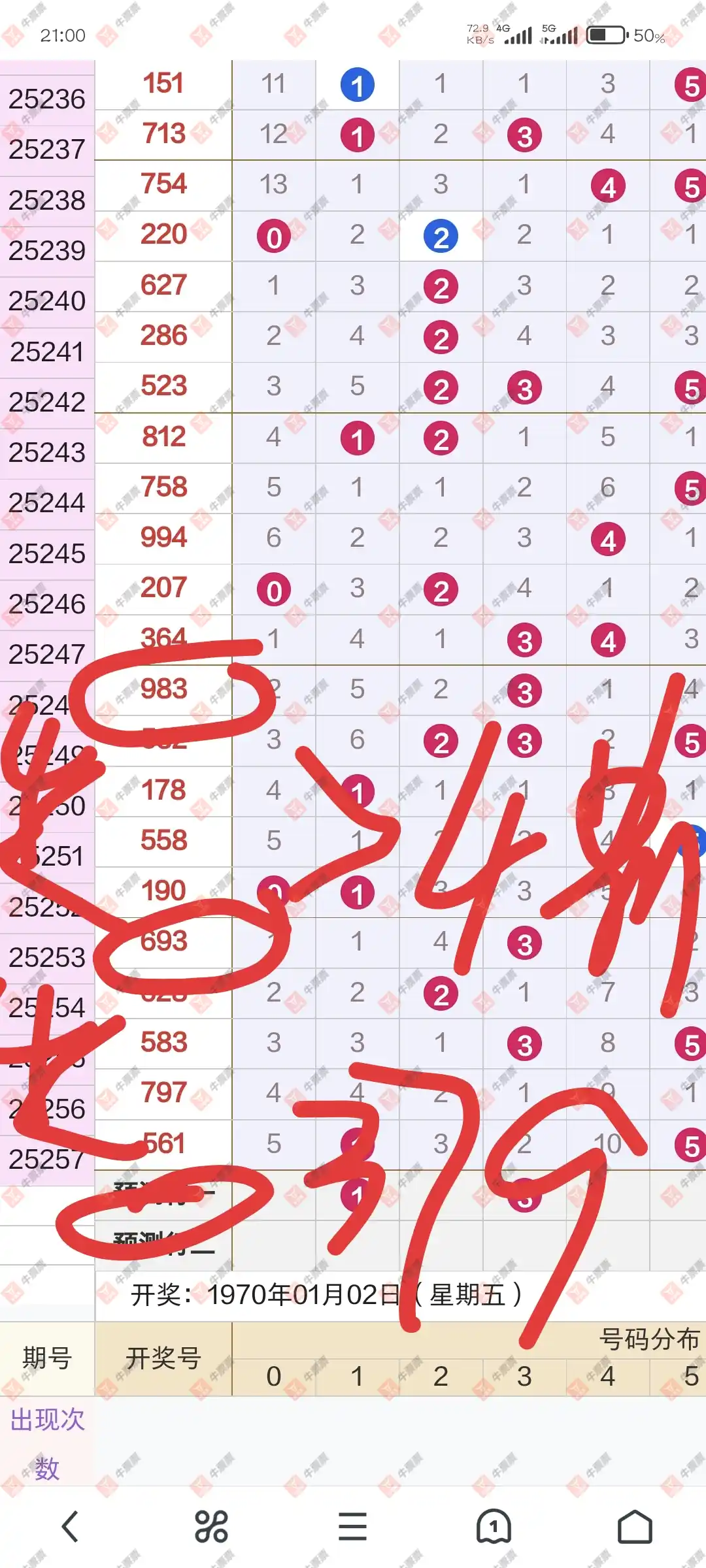Open the tab switcher showing 1
This screenshot has width=706, height=1568.
[x=494, y=1527]
